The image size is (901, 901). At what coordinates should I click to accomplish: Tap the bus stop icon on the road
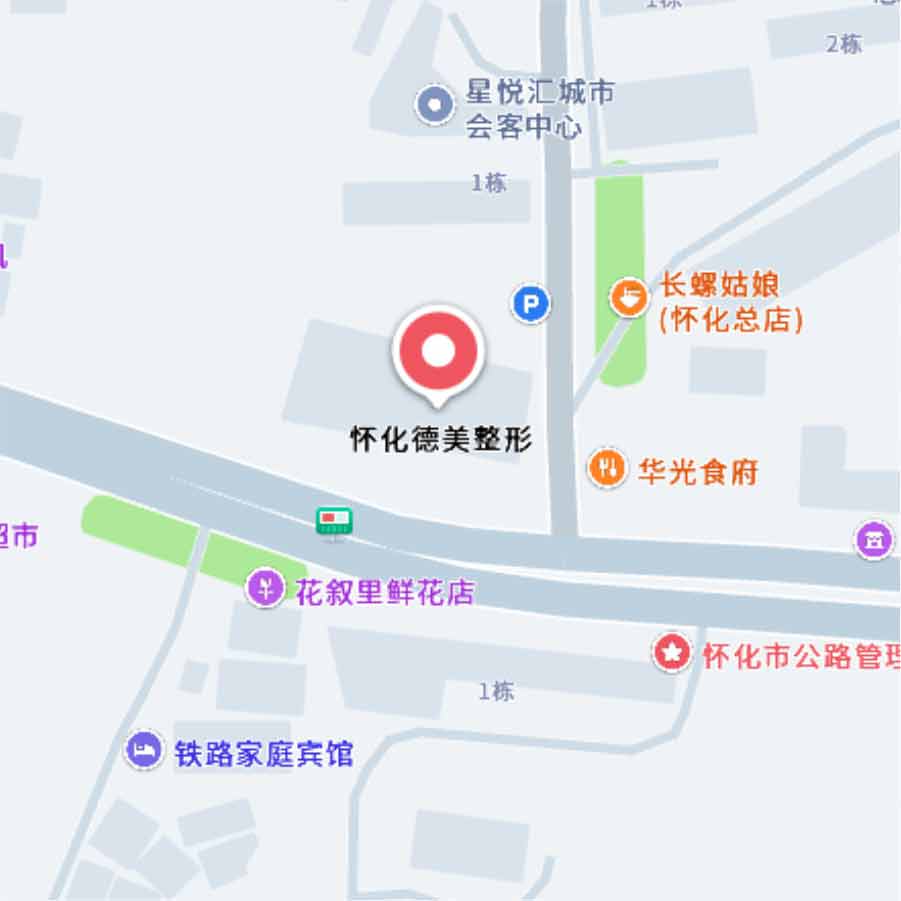coord(334,523)
